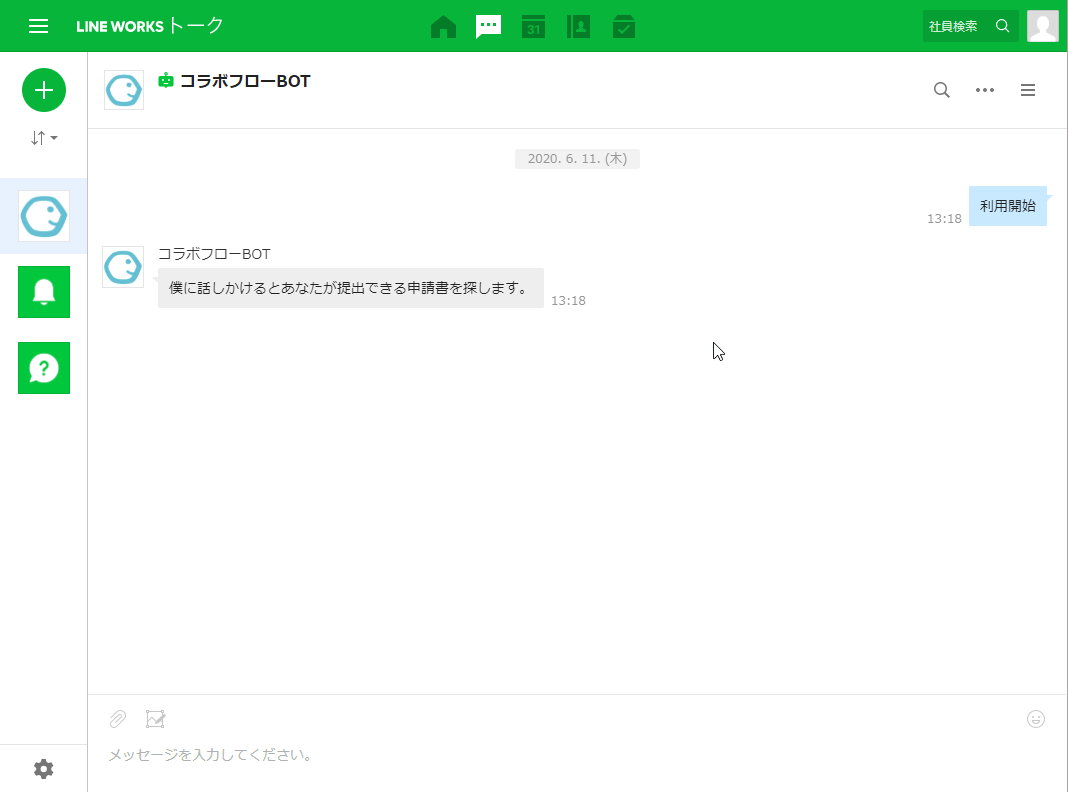The height and width of the screenshot is (792, 1068).
Task: Open the notification bell chat
Action: point(44,292)
